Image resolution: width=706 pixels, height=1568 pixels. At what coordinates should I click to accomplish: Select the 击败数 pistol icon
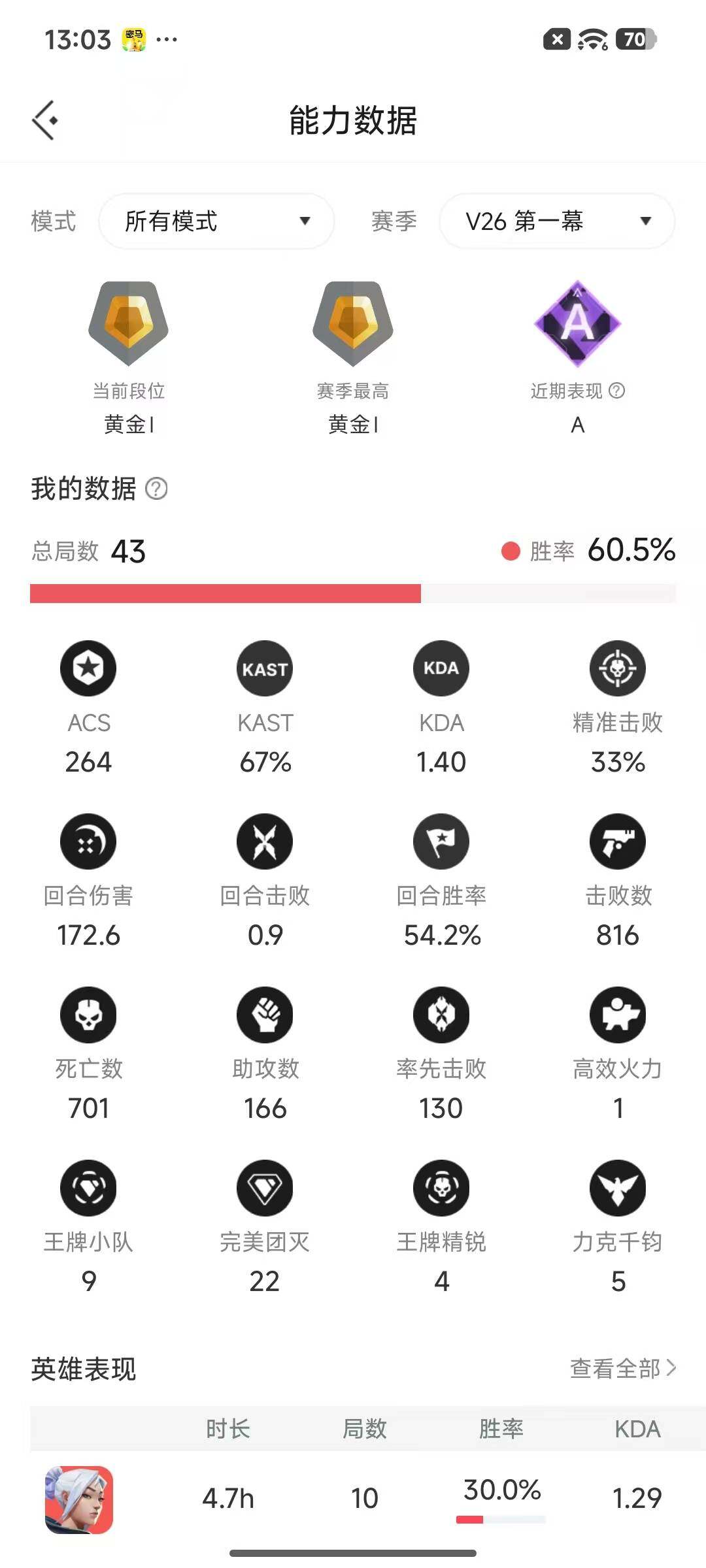coord(617,841)
